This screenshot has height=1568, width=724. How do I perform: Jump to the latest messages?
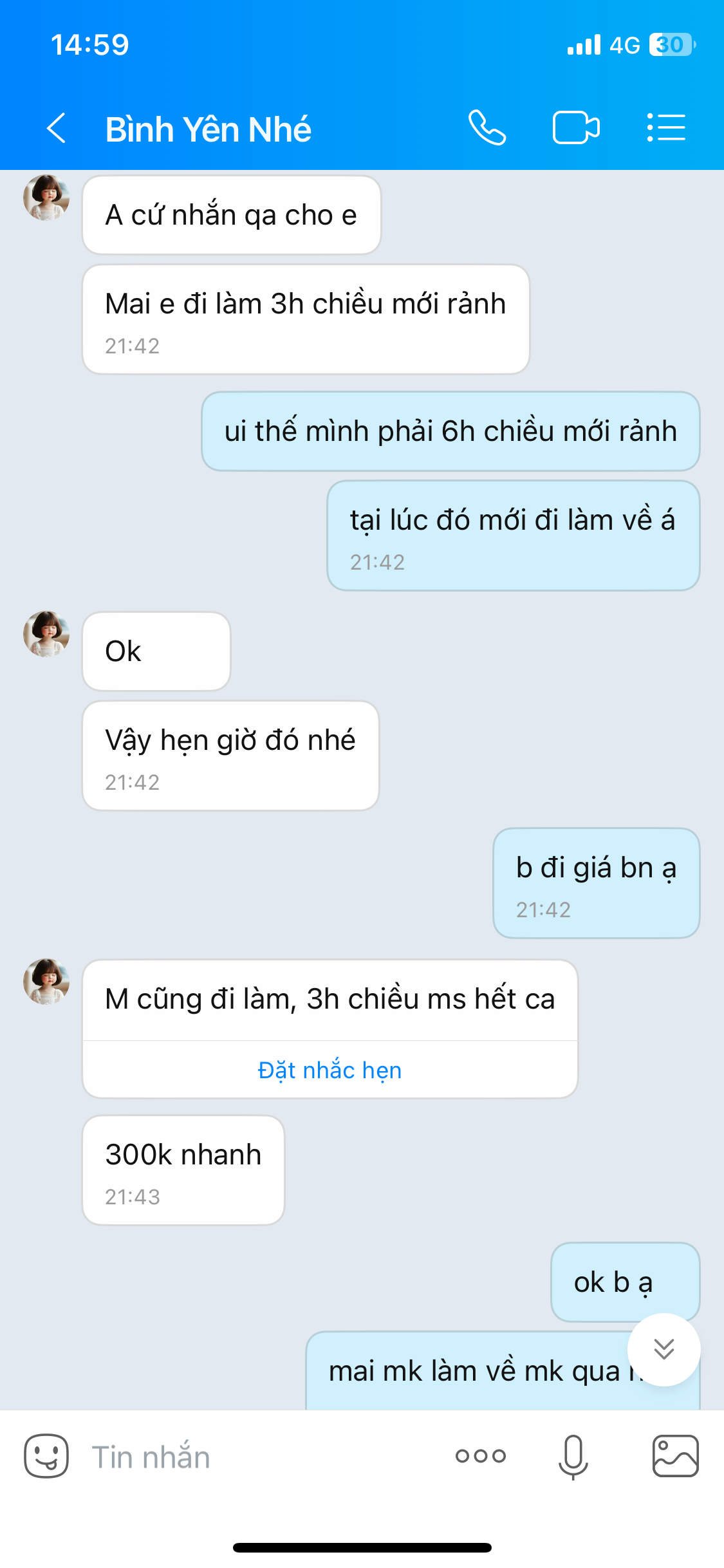tap(664, 1349)
